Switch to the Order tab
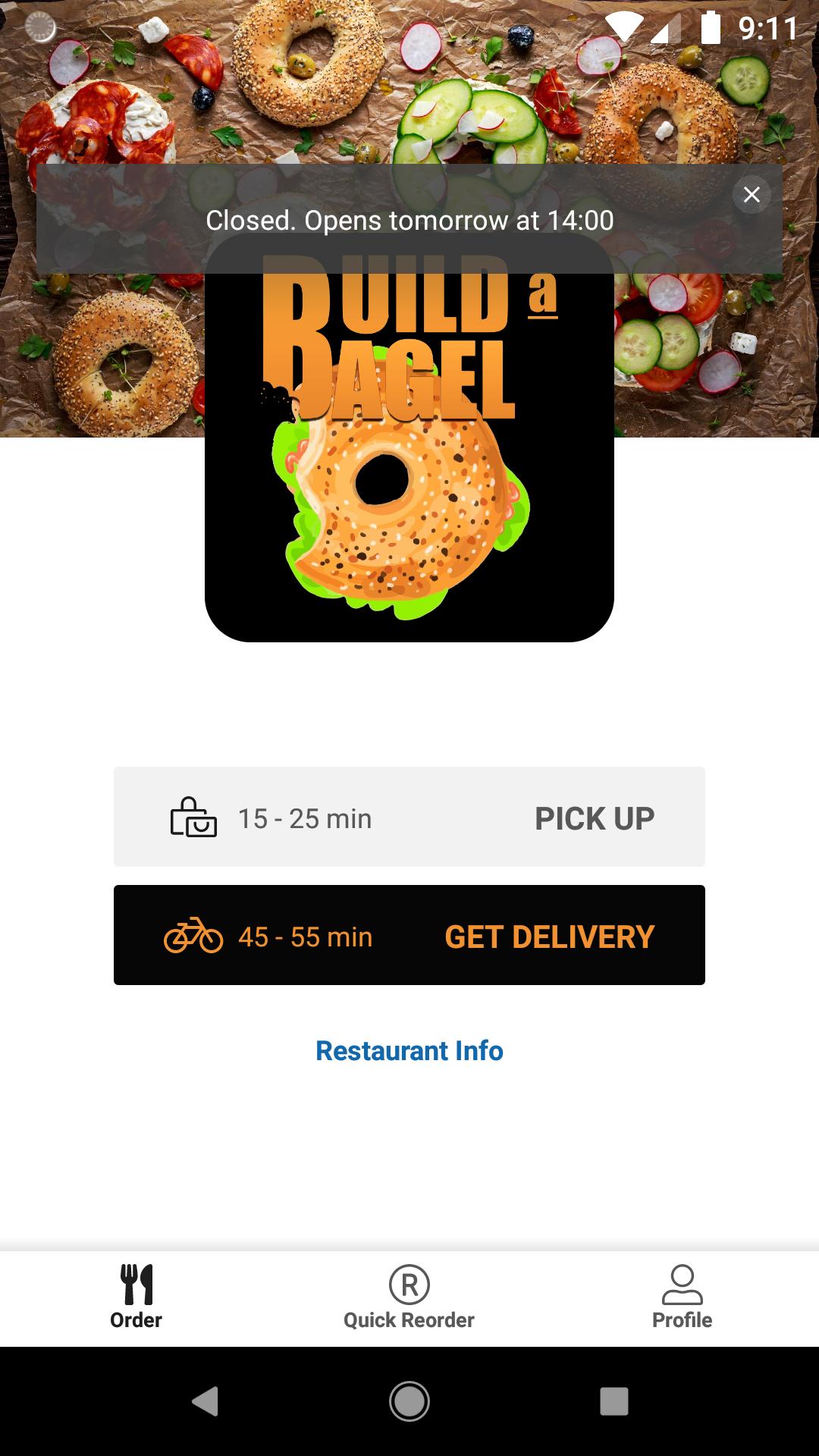 point(136,1298)
